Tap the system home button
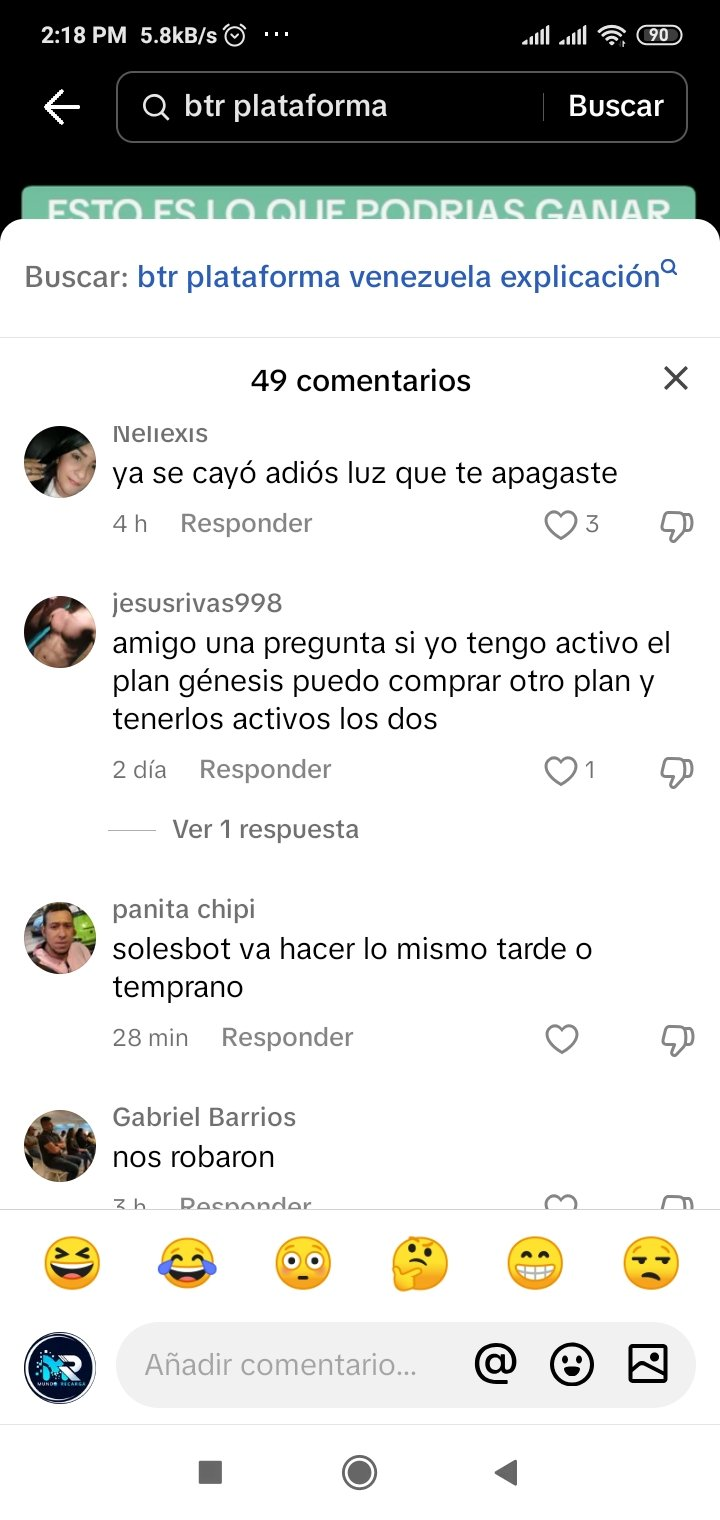 [359, 1472]
